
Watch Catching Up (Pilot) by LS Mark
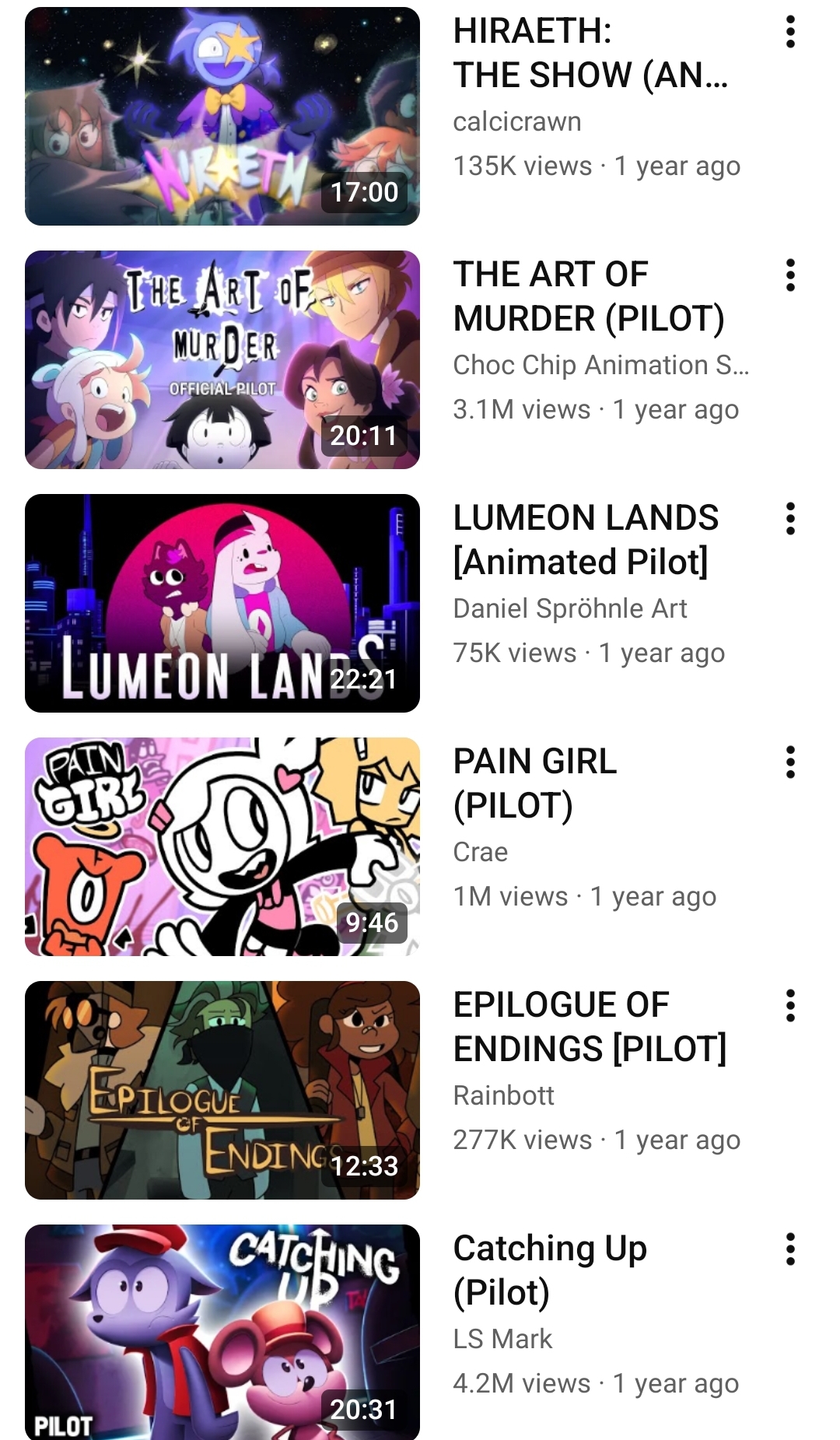(222, 1332)
